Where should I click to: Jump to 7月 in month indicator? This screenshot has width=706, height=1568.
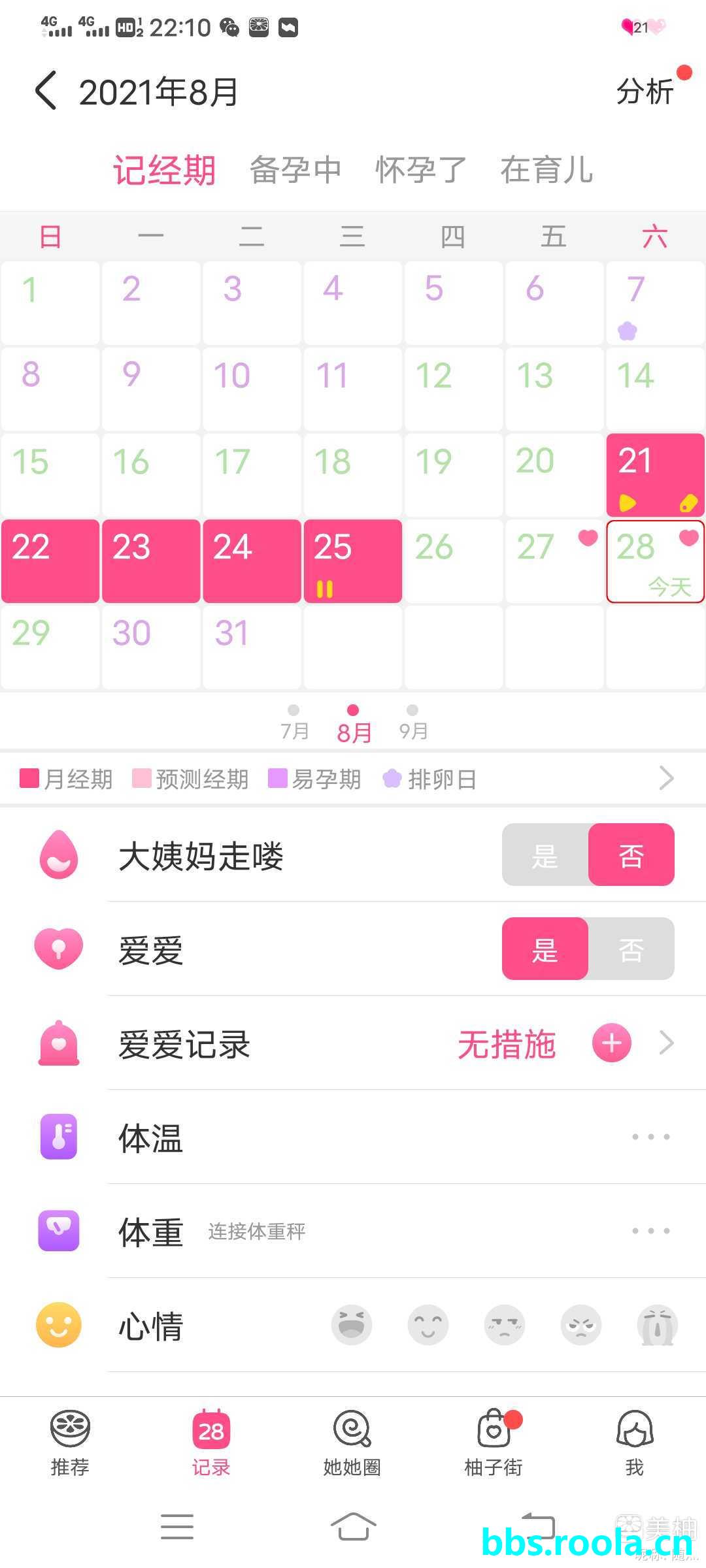point(294,723)
